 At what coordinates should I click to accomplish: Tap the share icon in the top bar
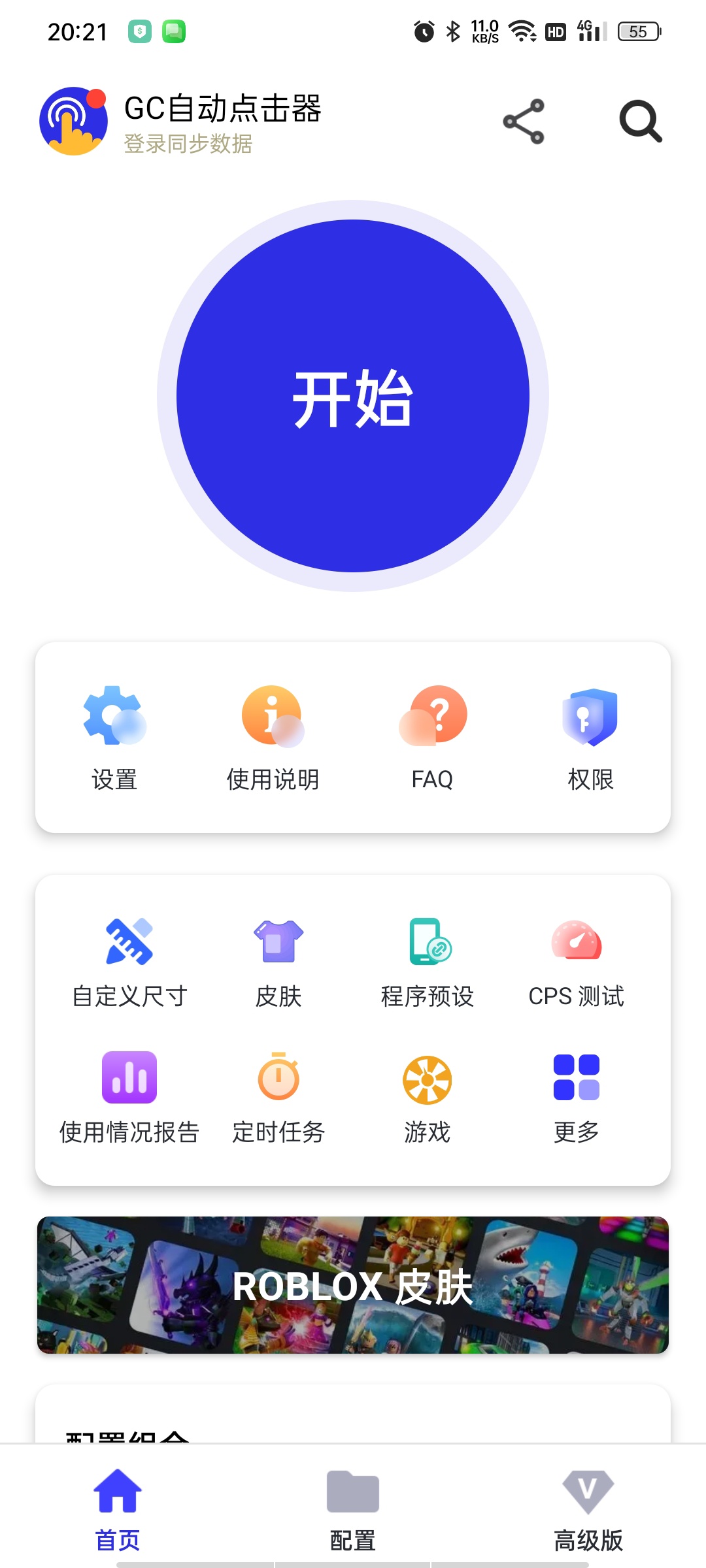[524, 122]
